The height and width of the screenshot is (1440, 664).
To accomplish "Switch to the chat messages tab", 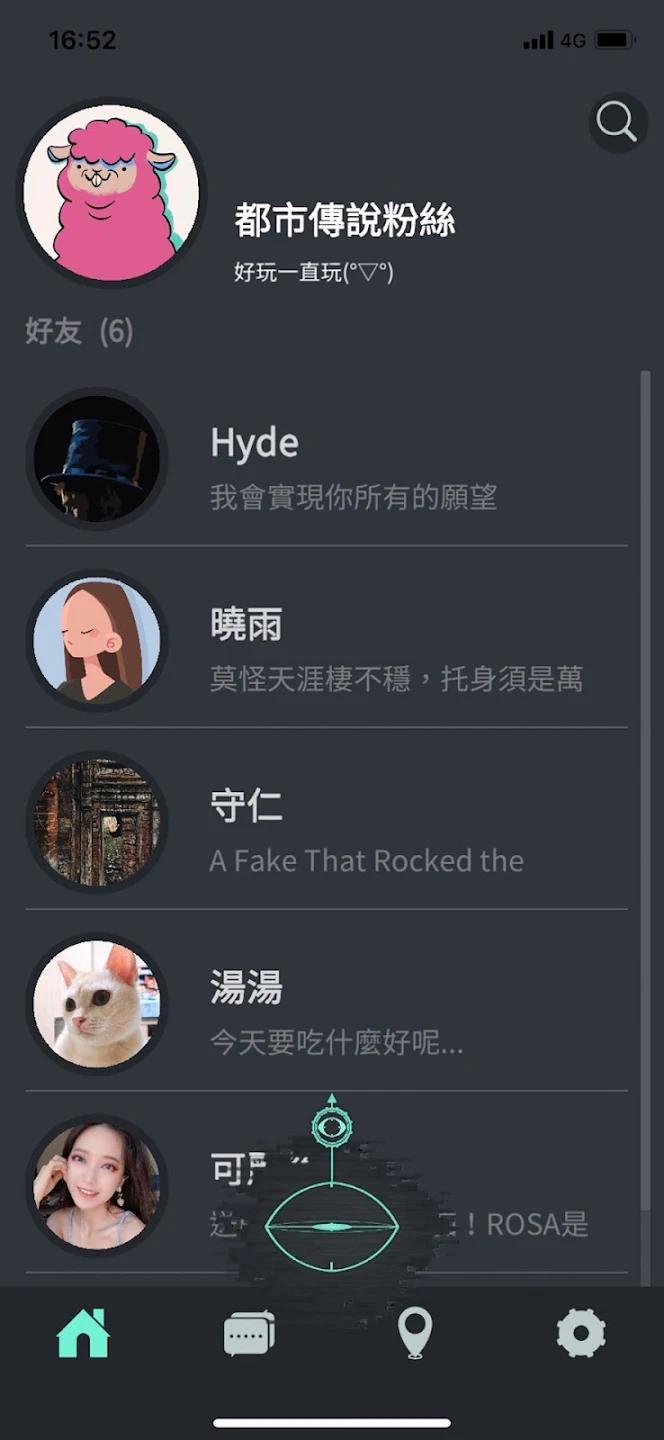I will (249, 1333).
